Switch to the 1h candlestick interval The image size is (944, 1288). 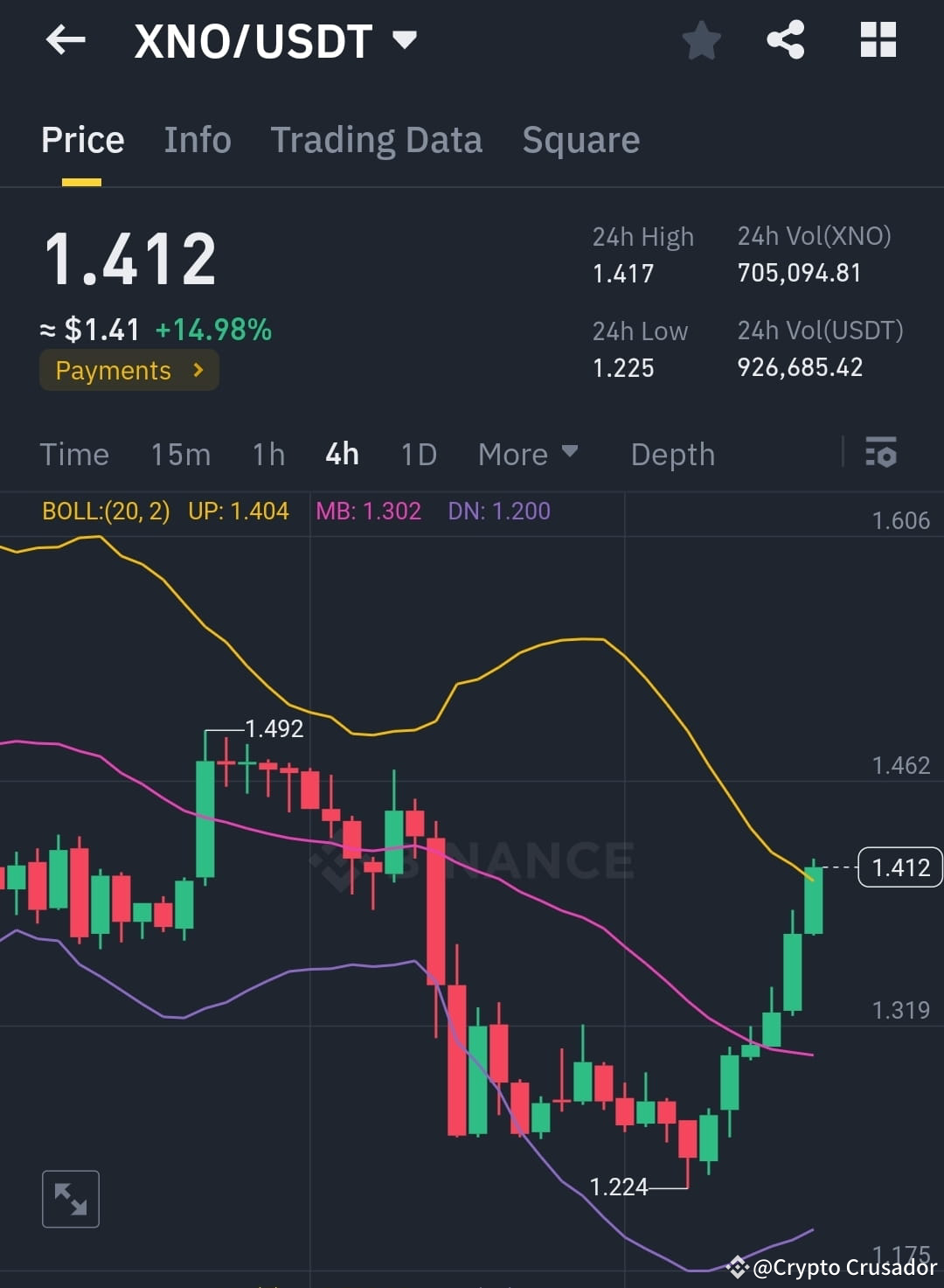(268, 454)
